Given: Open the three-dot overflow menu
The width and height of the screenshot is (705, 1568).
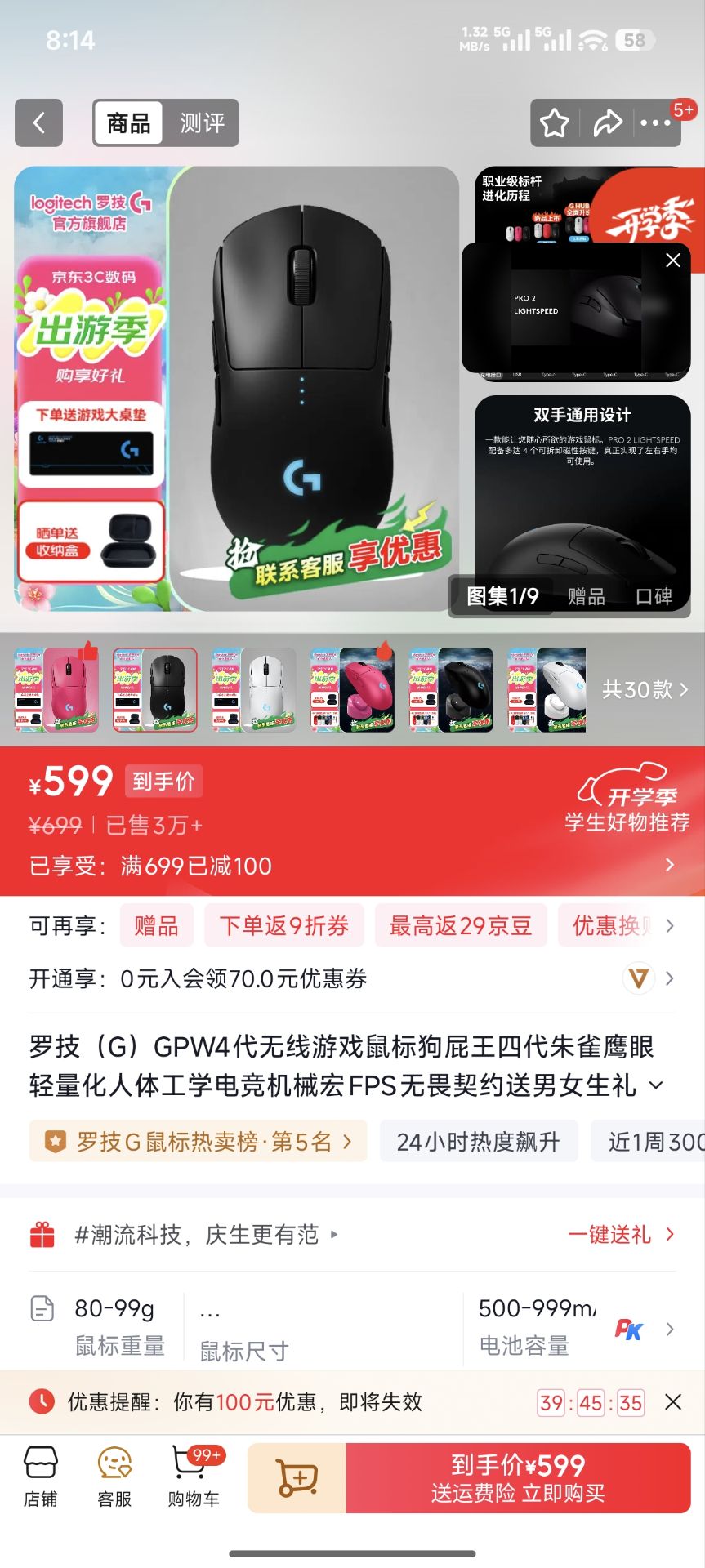Looking at the screenshot, I should point(655,123).
